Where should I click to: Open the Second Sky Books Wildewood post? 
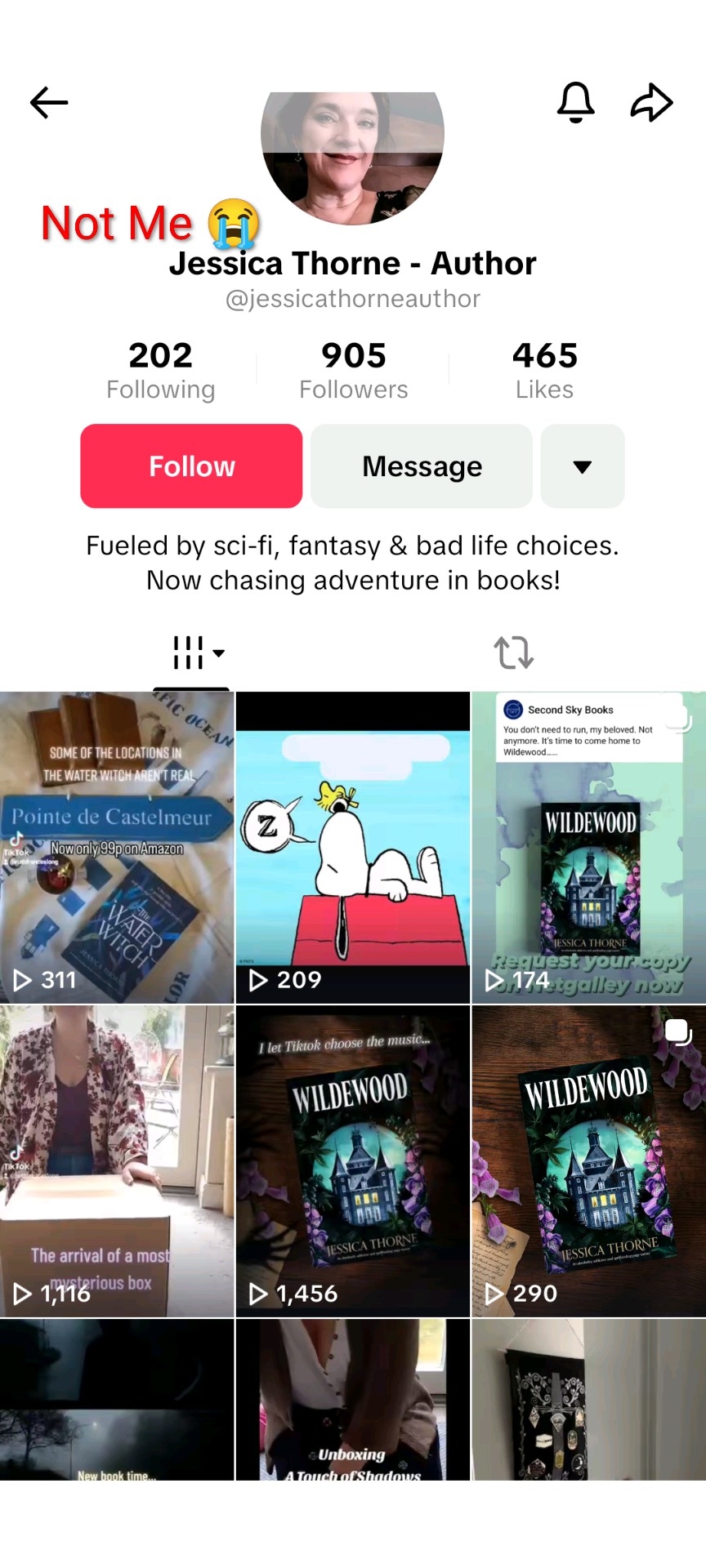(x=588, y=847)
